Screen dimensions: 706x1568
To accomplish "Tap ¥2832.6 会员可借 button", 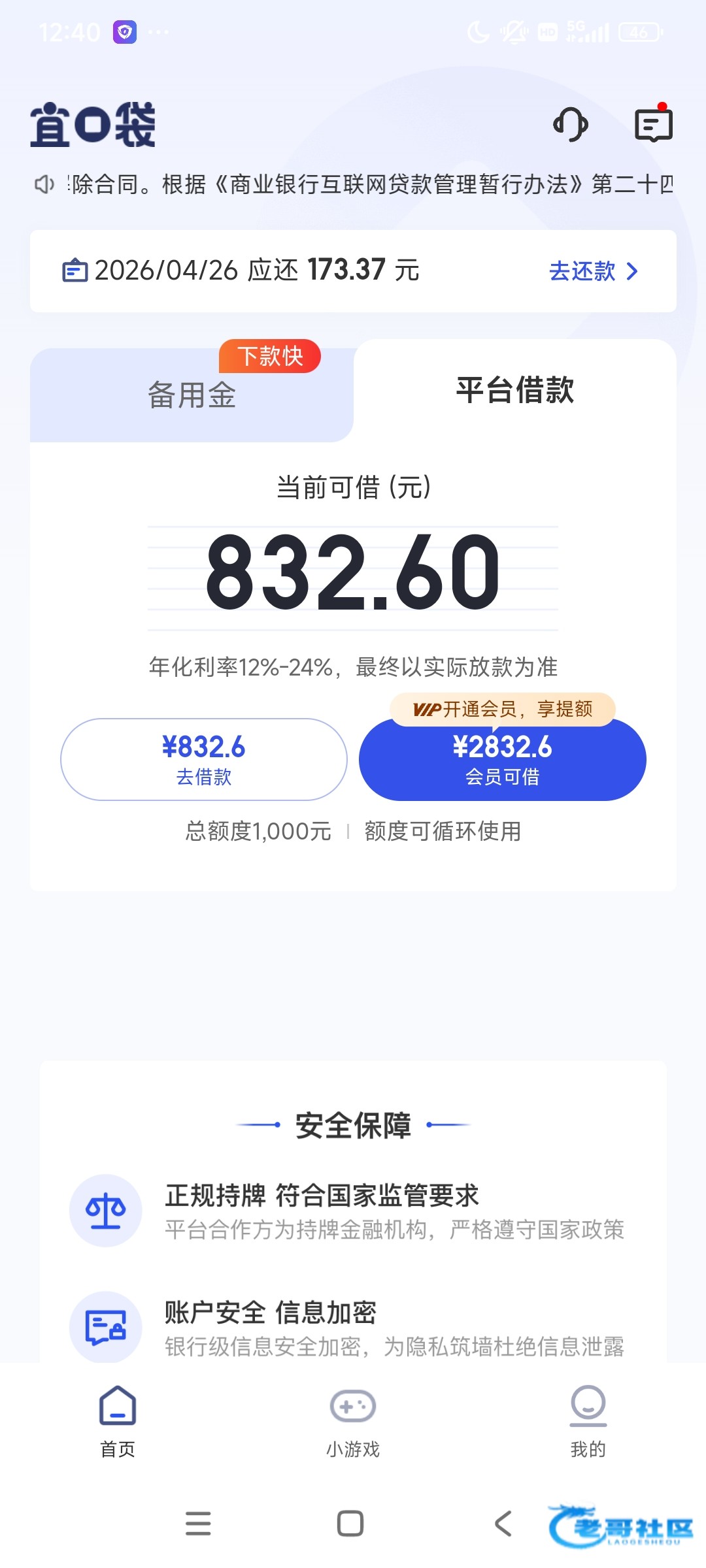I will (x=502, y=760).
